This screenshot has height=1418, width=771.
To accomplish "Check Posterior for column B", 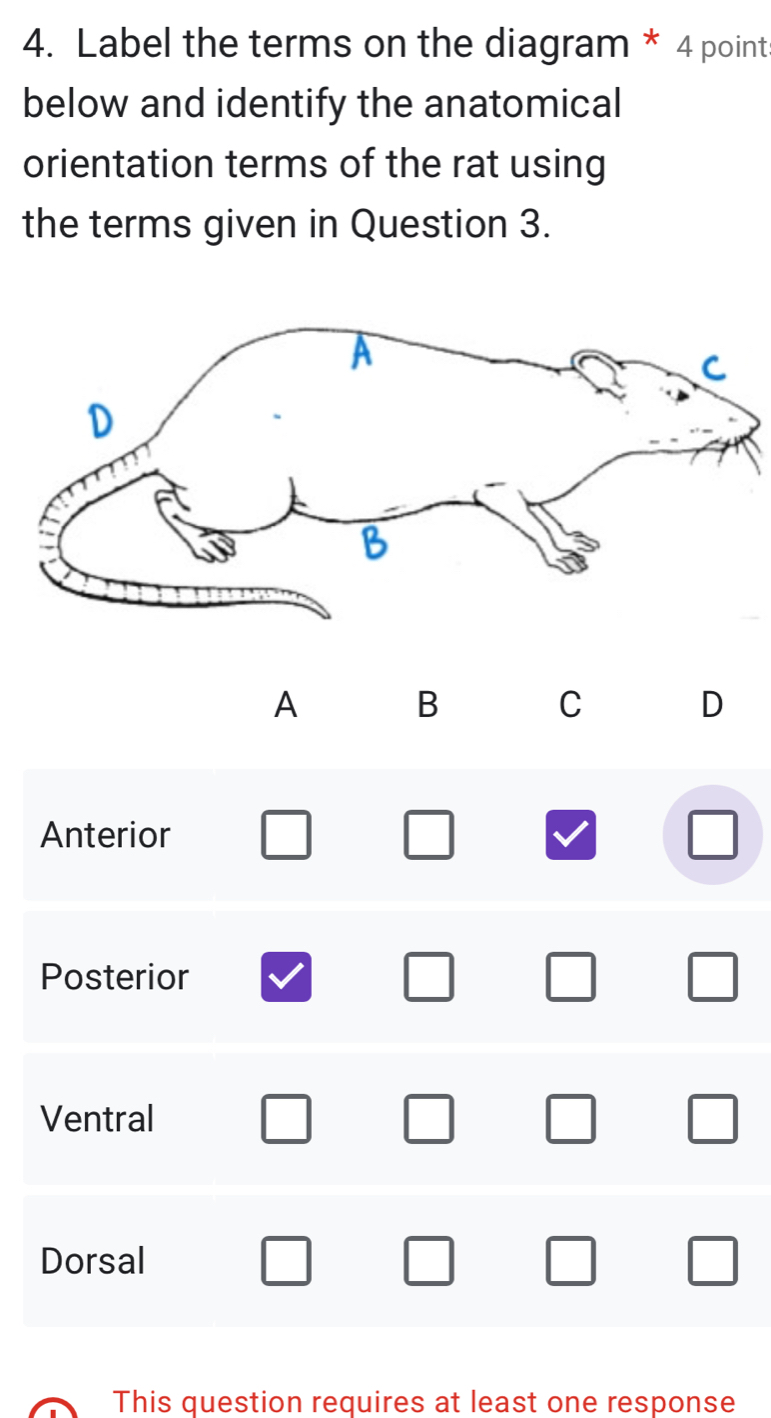I will pyautogui.click(x=428, y=977).
